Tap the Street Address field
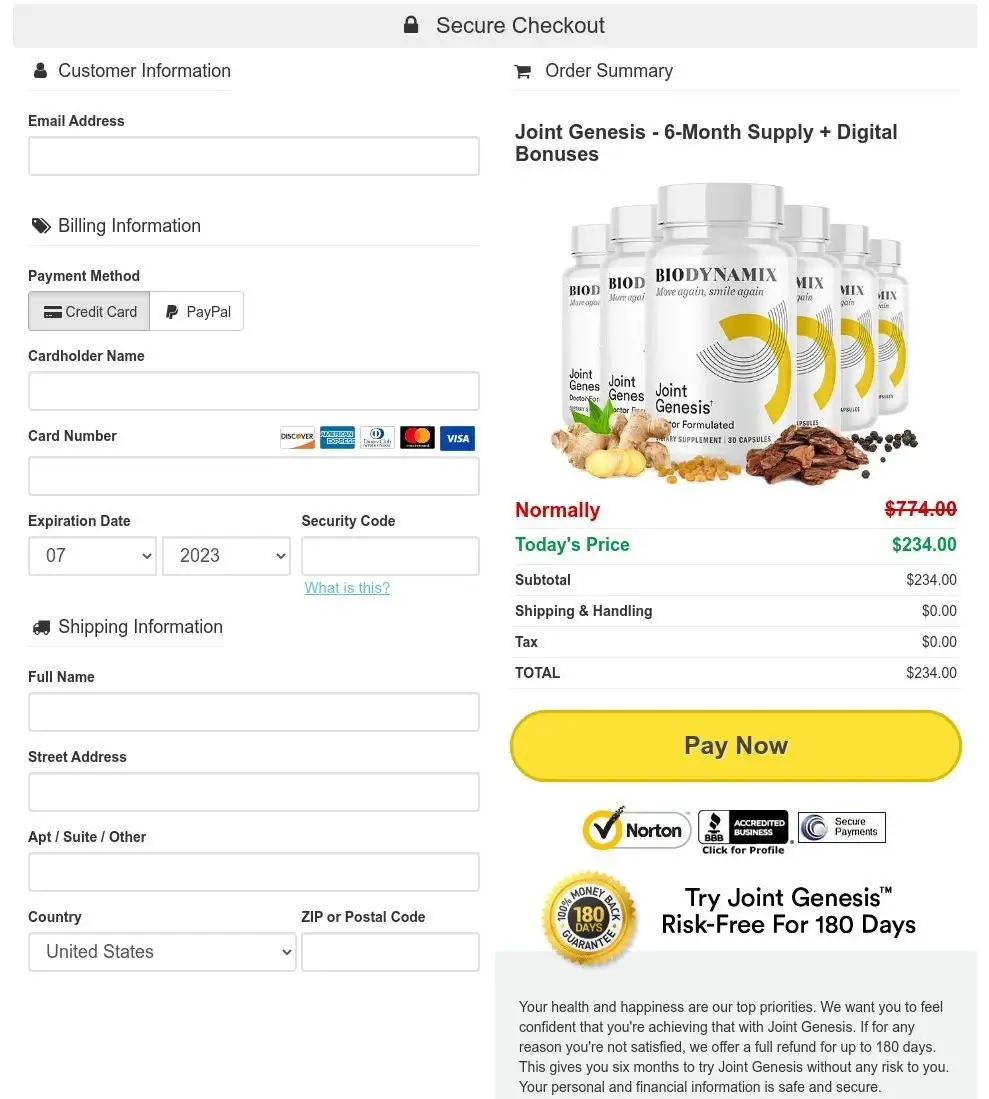Viewport: 989px width, 1099px height. (253, 792)
